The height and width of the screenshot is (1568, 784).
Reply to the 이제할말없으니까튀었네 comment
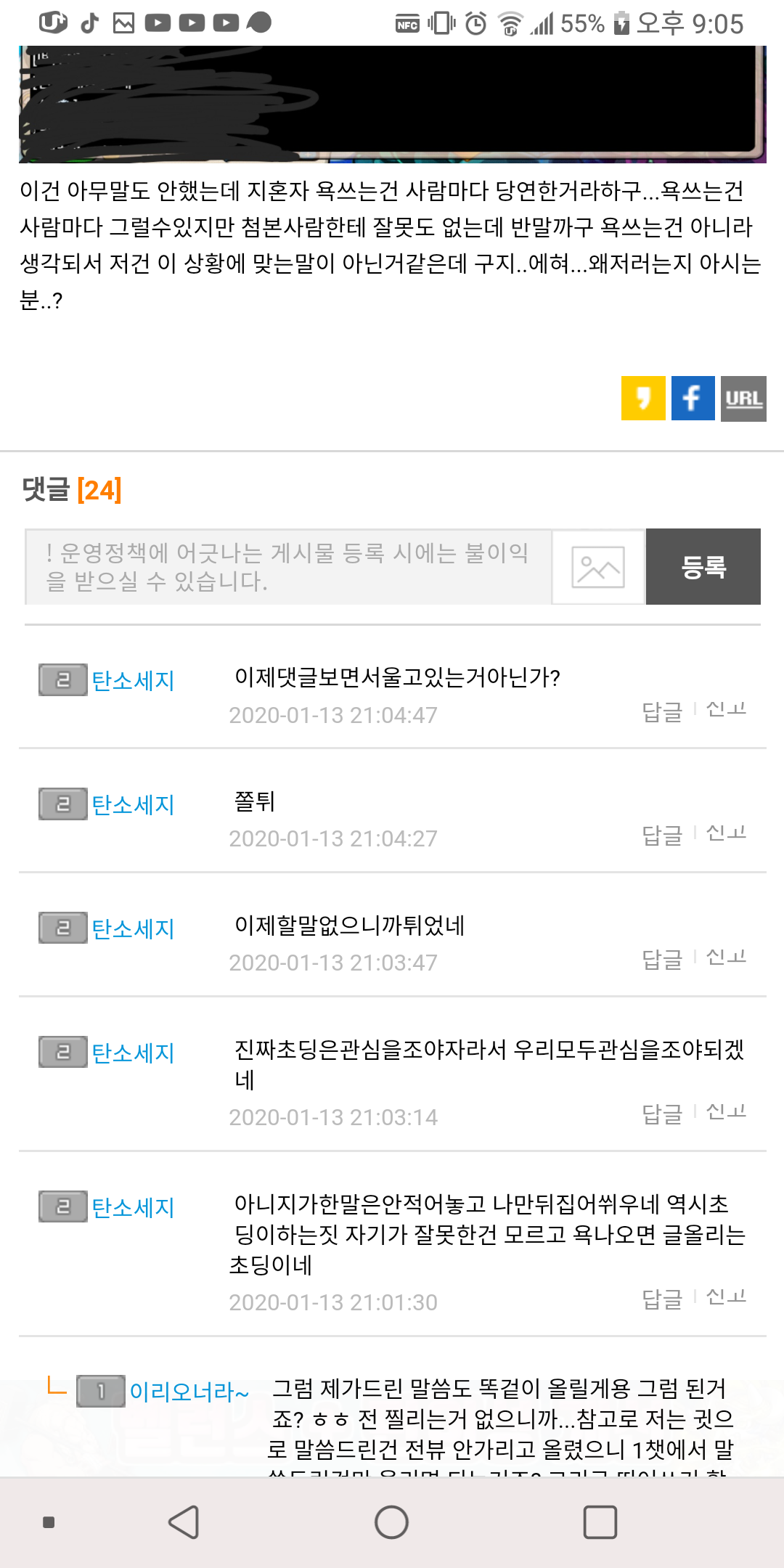662,960
